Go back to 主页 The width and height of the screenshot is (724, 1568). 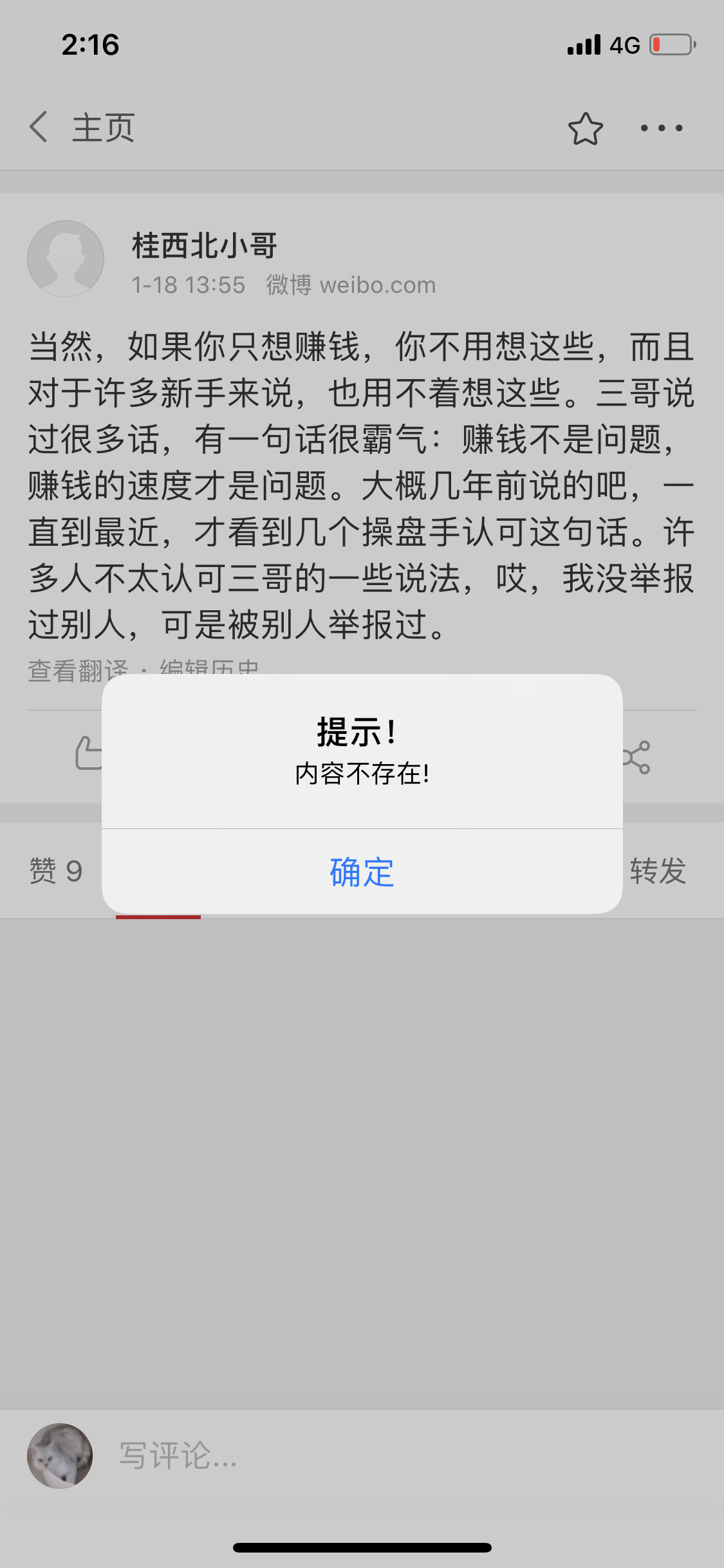pyautogui.click(x=82, y=127)
